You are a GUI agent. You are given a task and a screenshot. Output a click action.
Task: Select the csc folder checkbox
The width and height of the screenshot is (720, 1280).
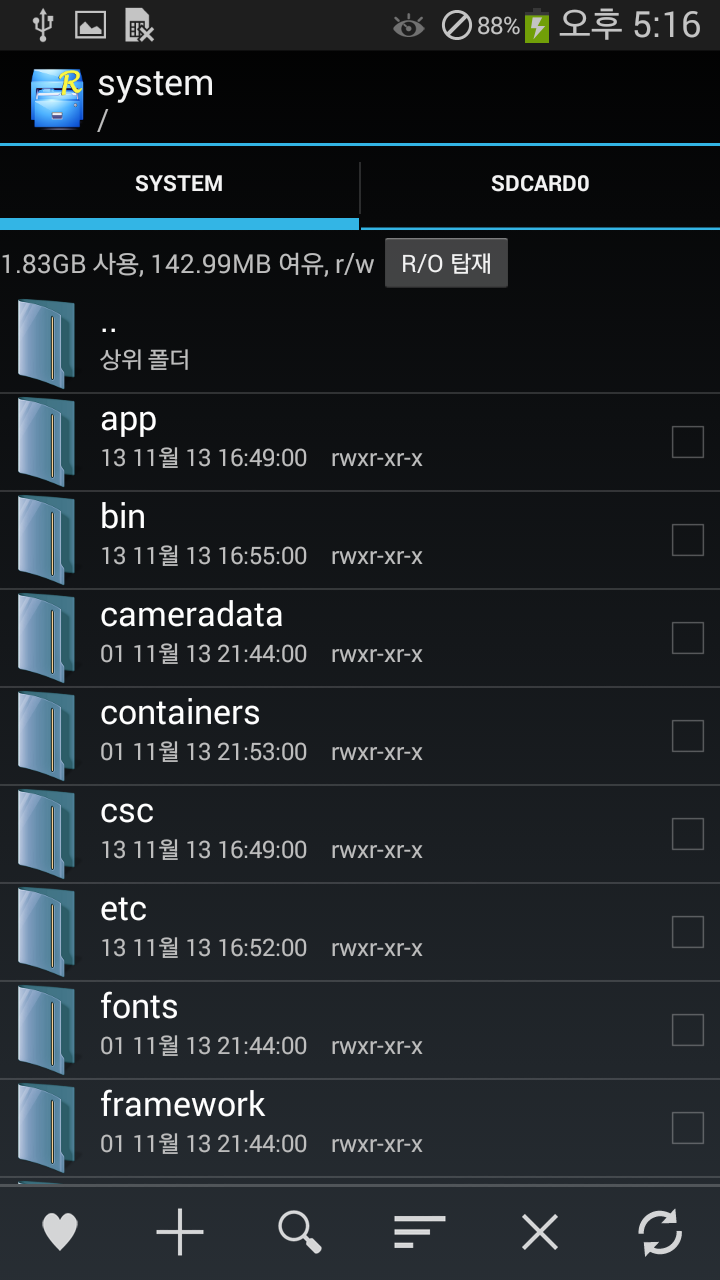click(688, 833)
